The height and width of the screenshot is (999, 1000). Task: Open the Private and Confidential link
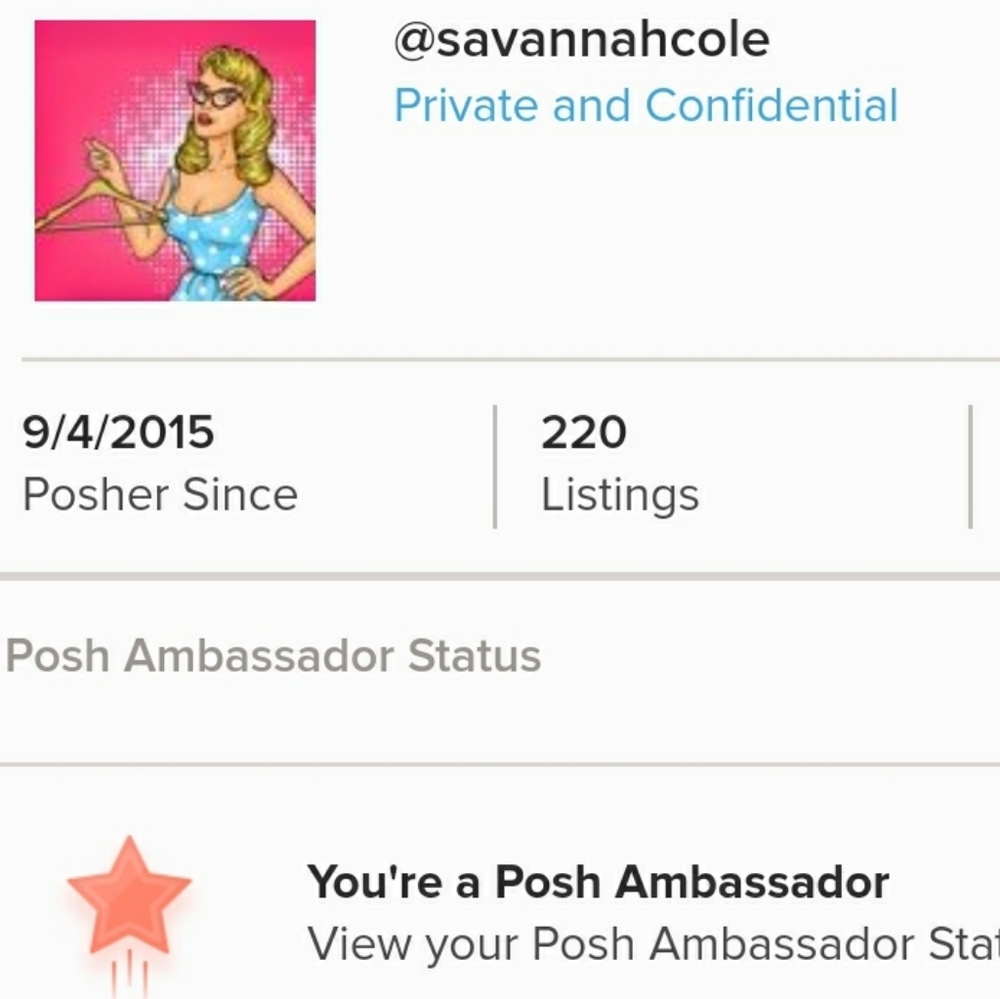tap(645, 106)
